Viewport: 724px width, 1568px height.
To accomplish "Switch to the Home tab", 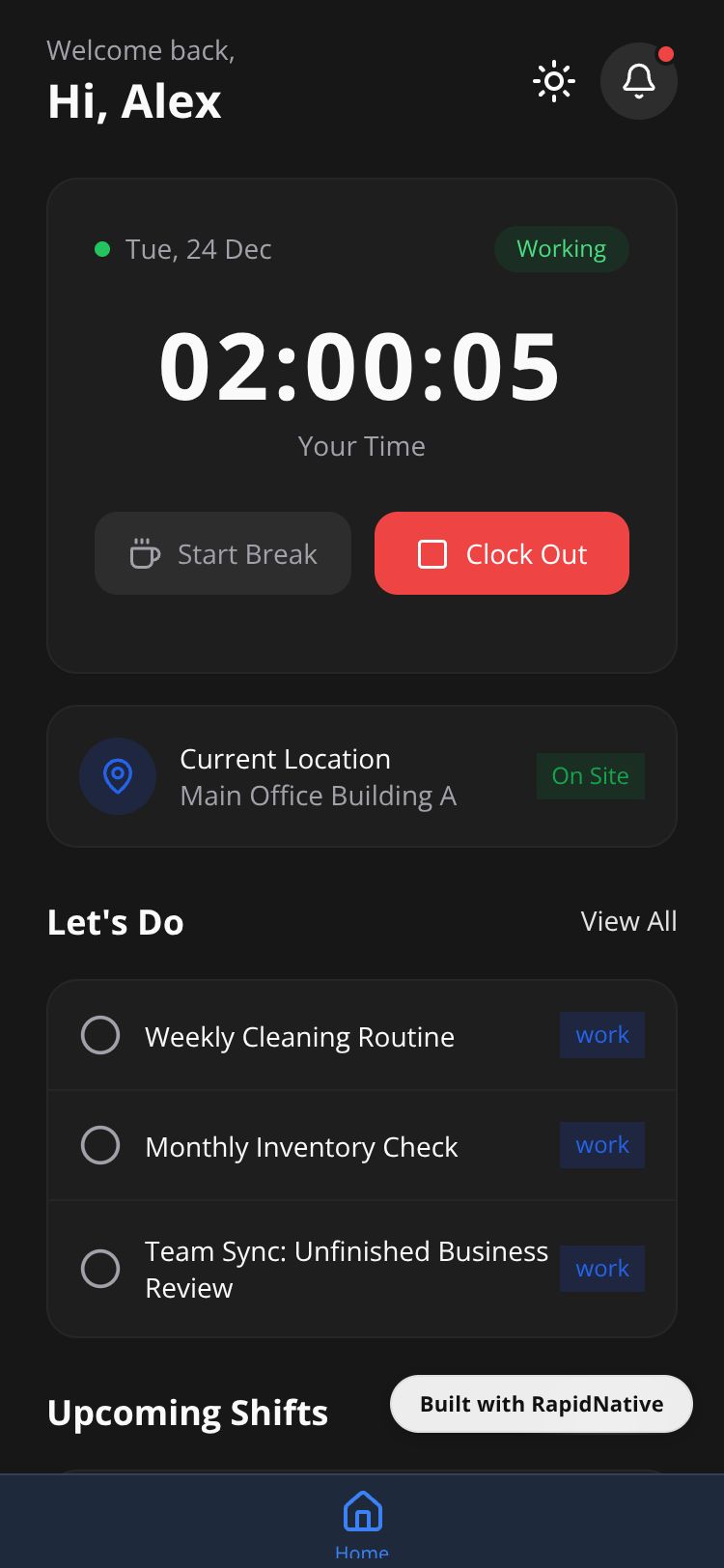I will (x=362, y=1524).
